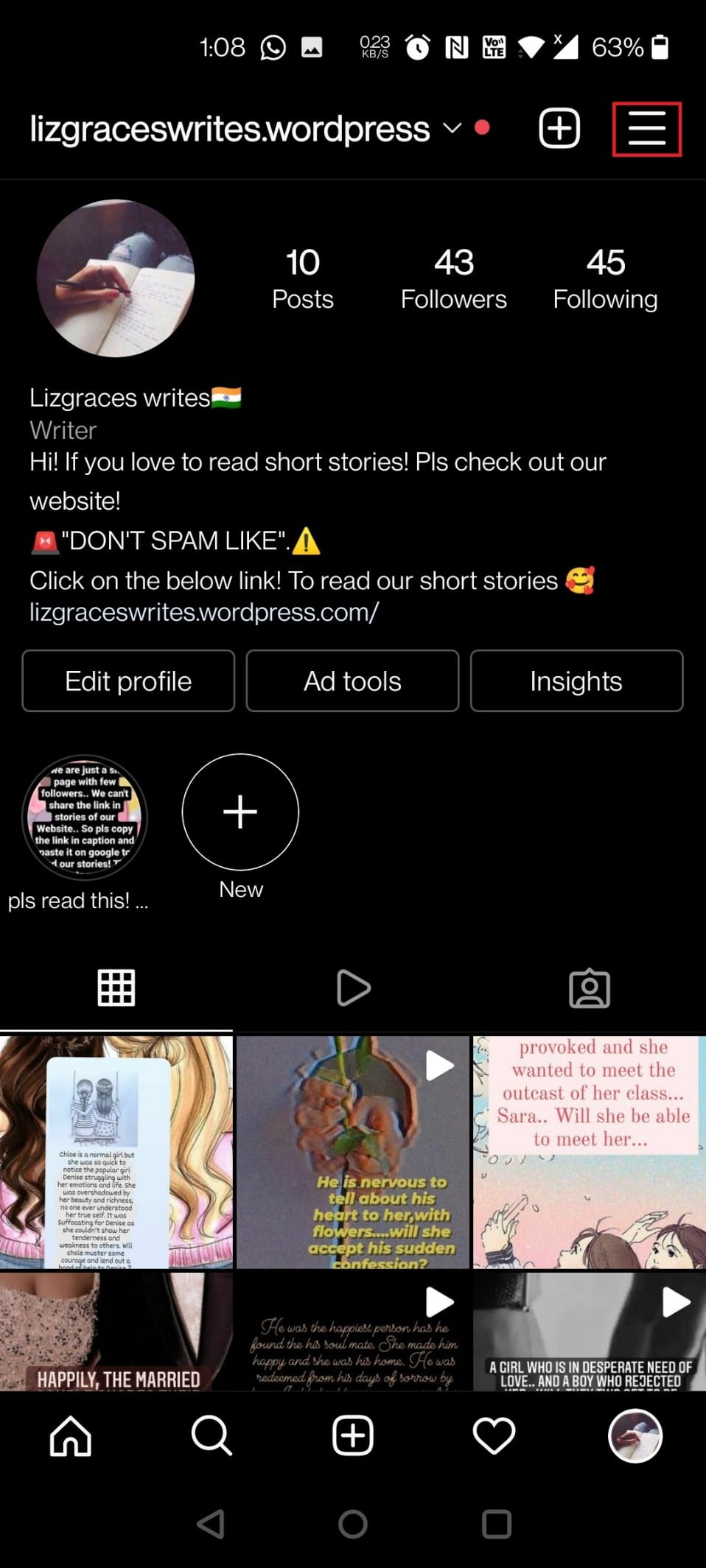Viewport: 706px width, 1568px height.
Task: Open the hamburger menu
Action: coord(646,129)
